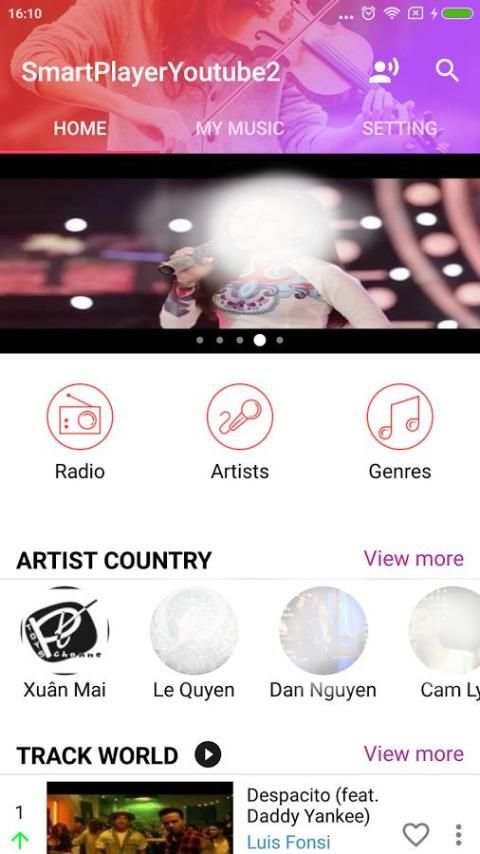Open the search icon in the header
The image size is (480, 854).
[x=447, y=71]
